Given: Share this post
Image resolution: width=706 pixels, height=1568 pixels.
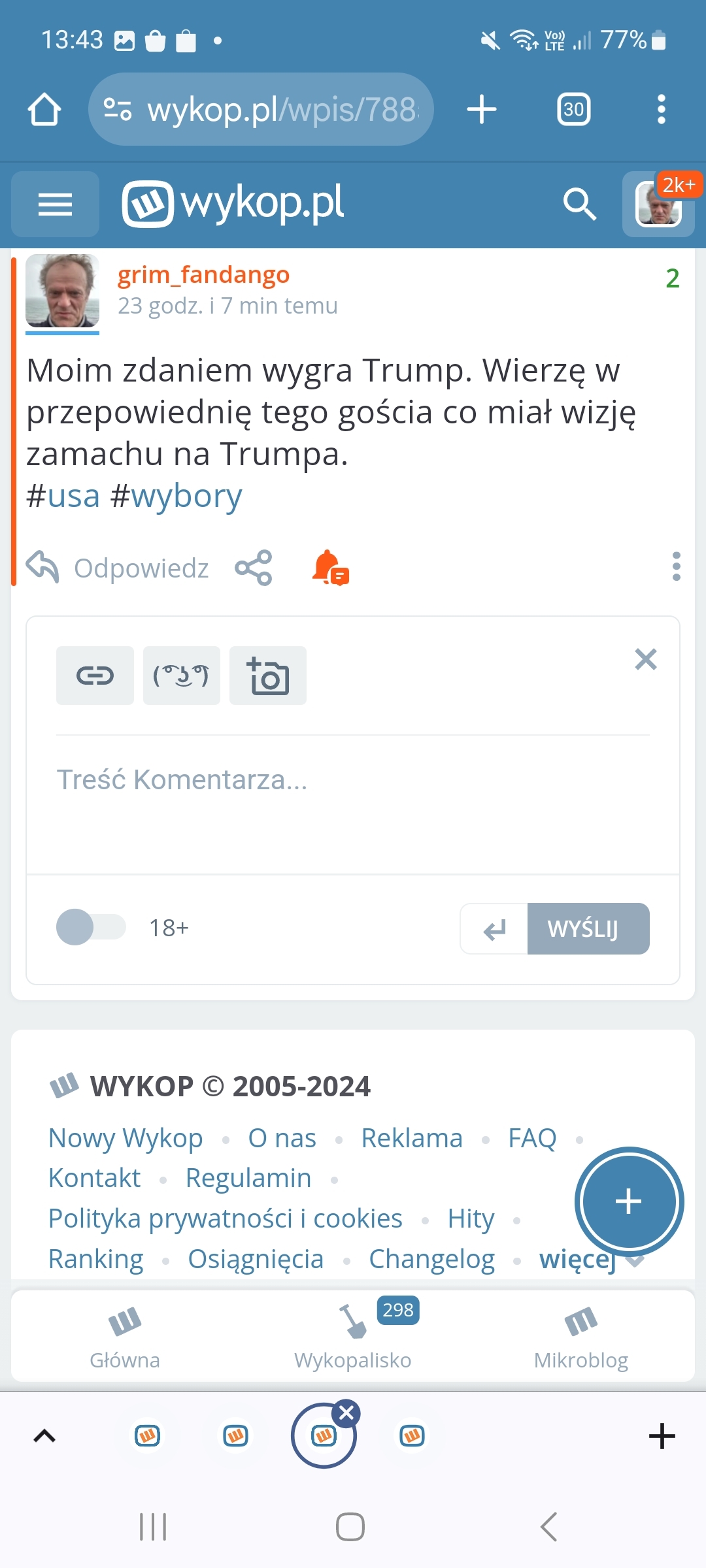Looking at the screenshot, I should click(254, 568).
